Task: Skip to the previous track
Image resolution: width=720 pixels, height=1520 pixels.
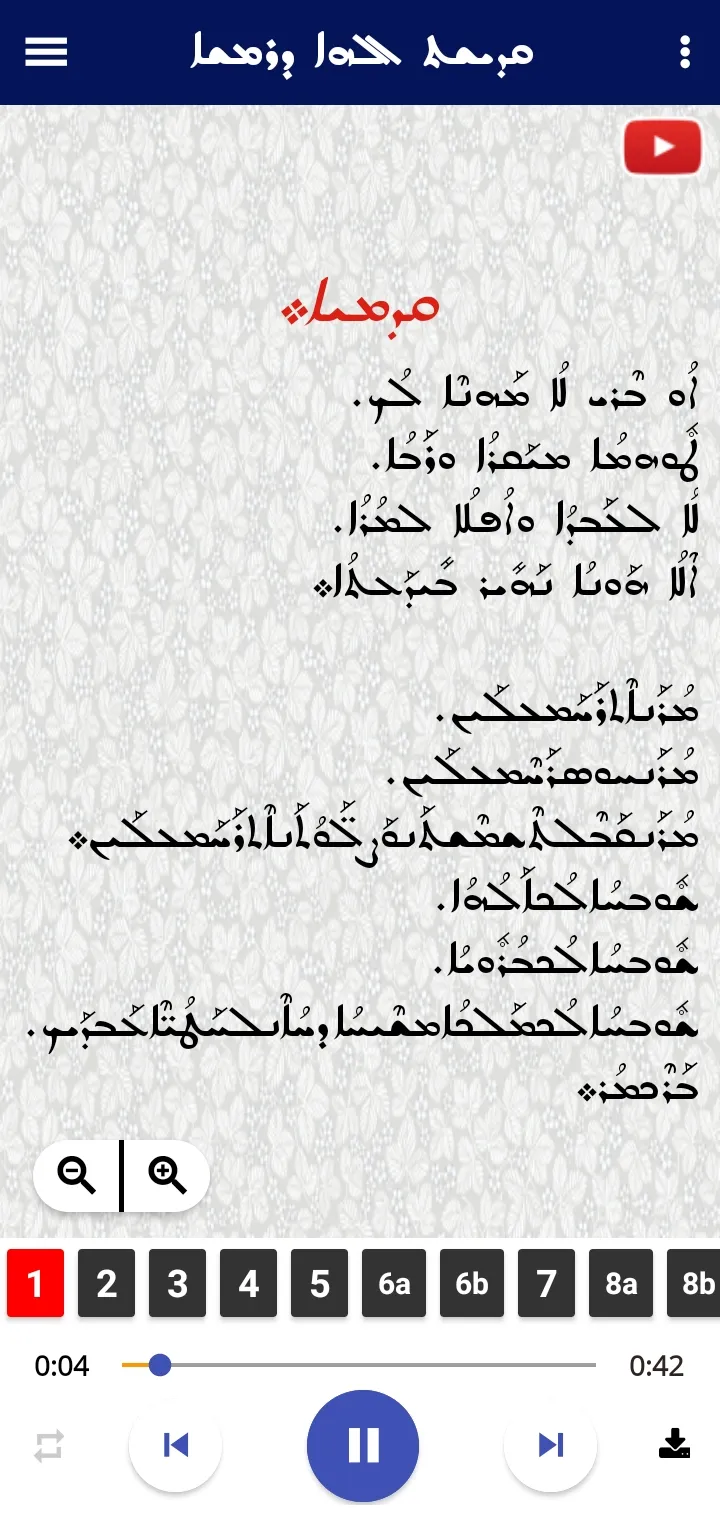Action: [x=174, y=1446]
